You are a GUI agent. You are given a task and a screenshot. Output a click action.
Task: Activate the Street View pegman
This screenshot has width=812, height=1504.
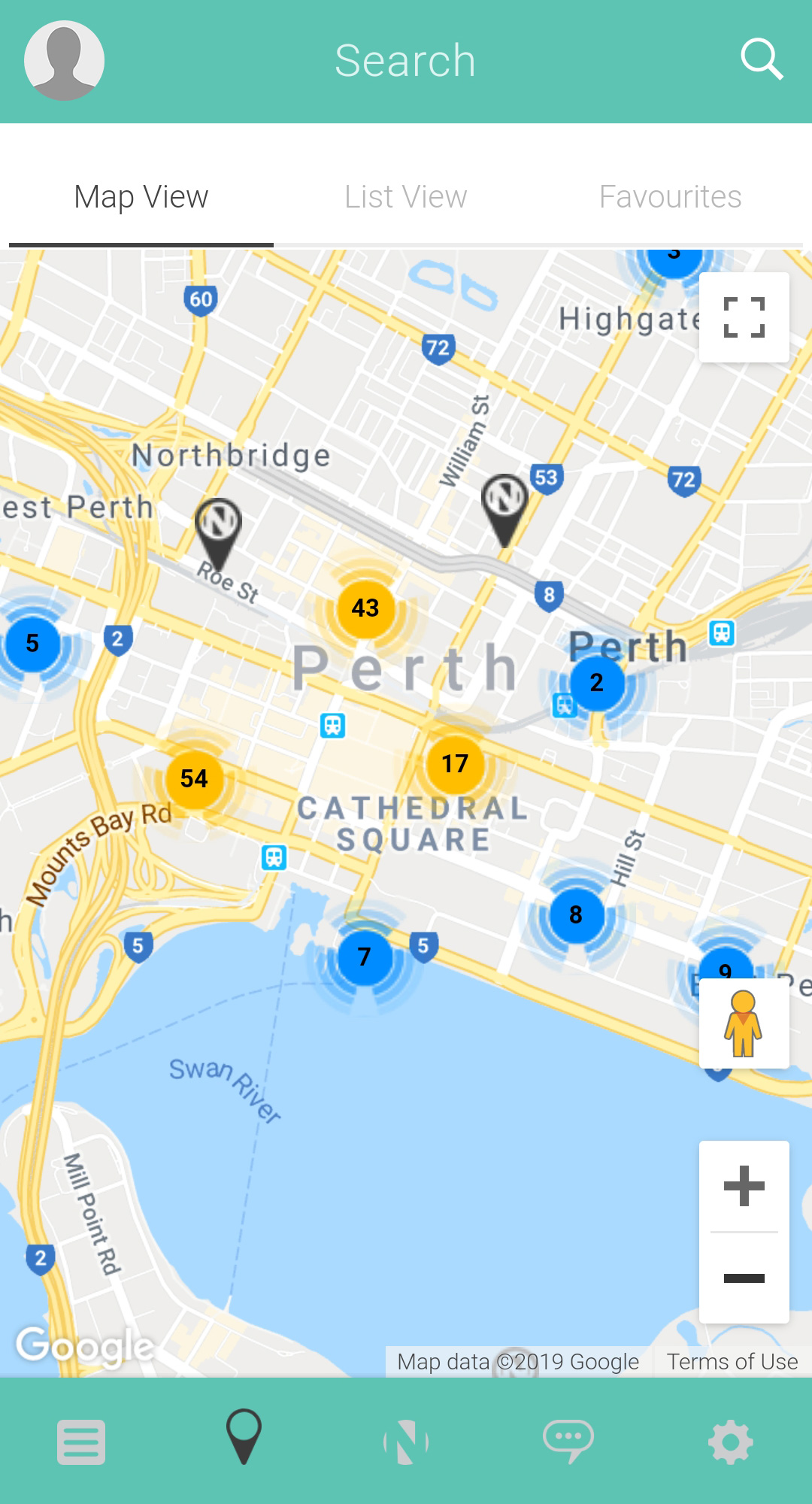point(744,1023)
